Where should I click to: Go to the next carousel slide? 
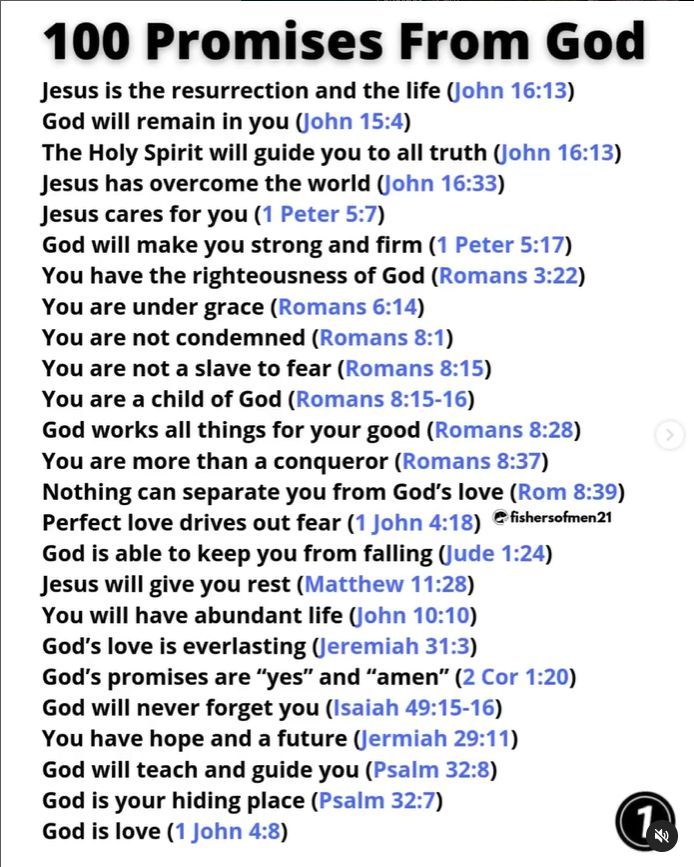[x=669, y=435]
